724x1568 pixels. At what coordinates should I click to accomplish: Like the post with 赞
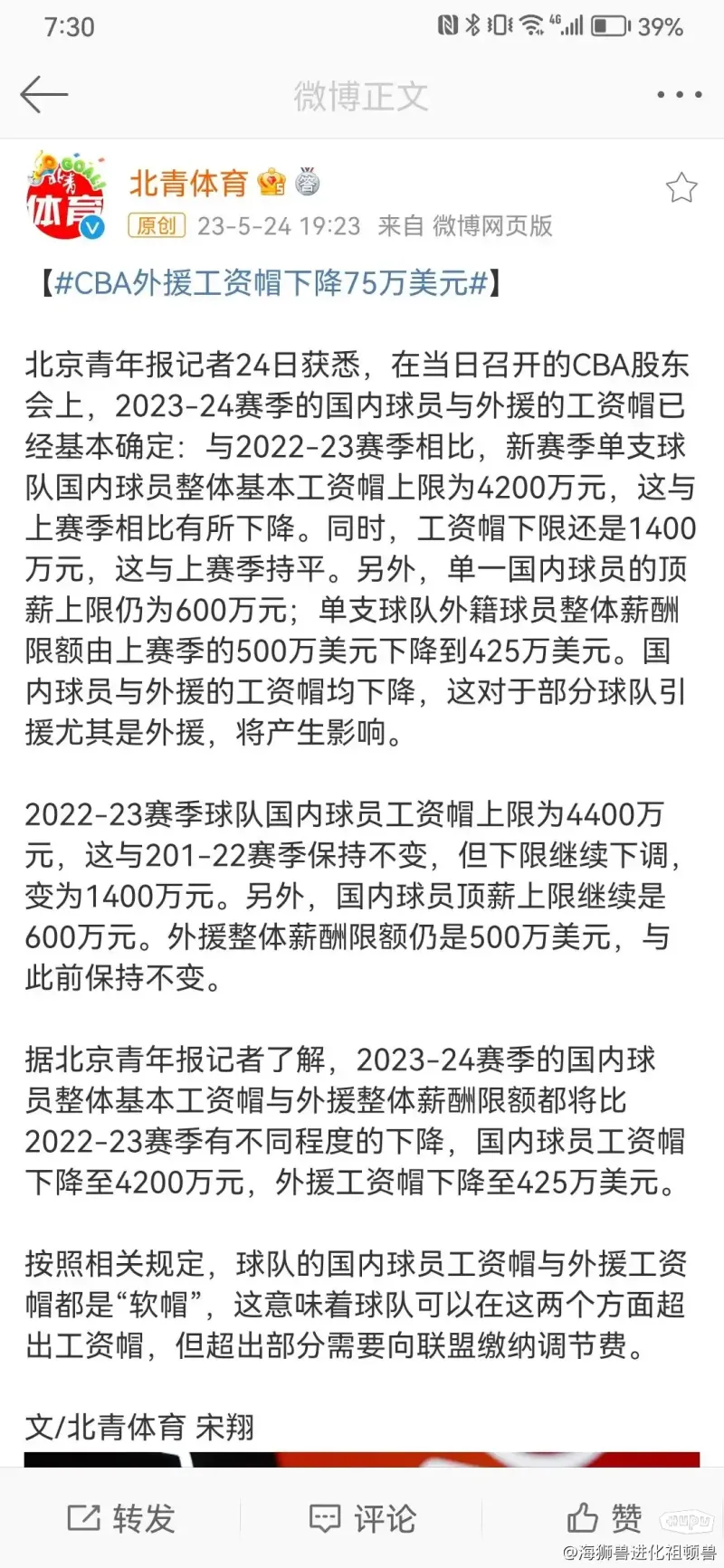tap(604, 1517)
